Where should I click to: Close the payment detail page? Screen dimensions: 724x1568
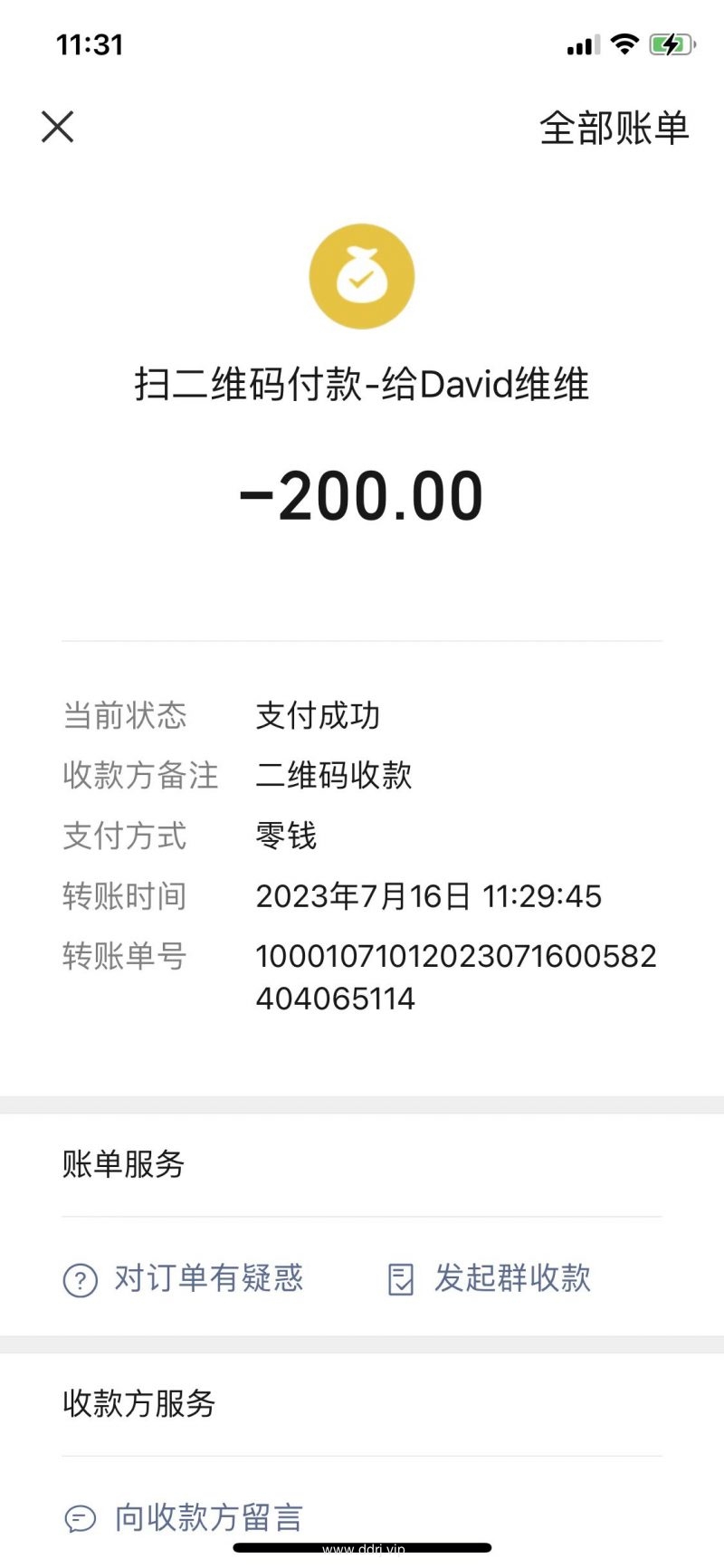pyautogui.click(x=57, y=127)
